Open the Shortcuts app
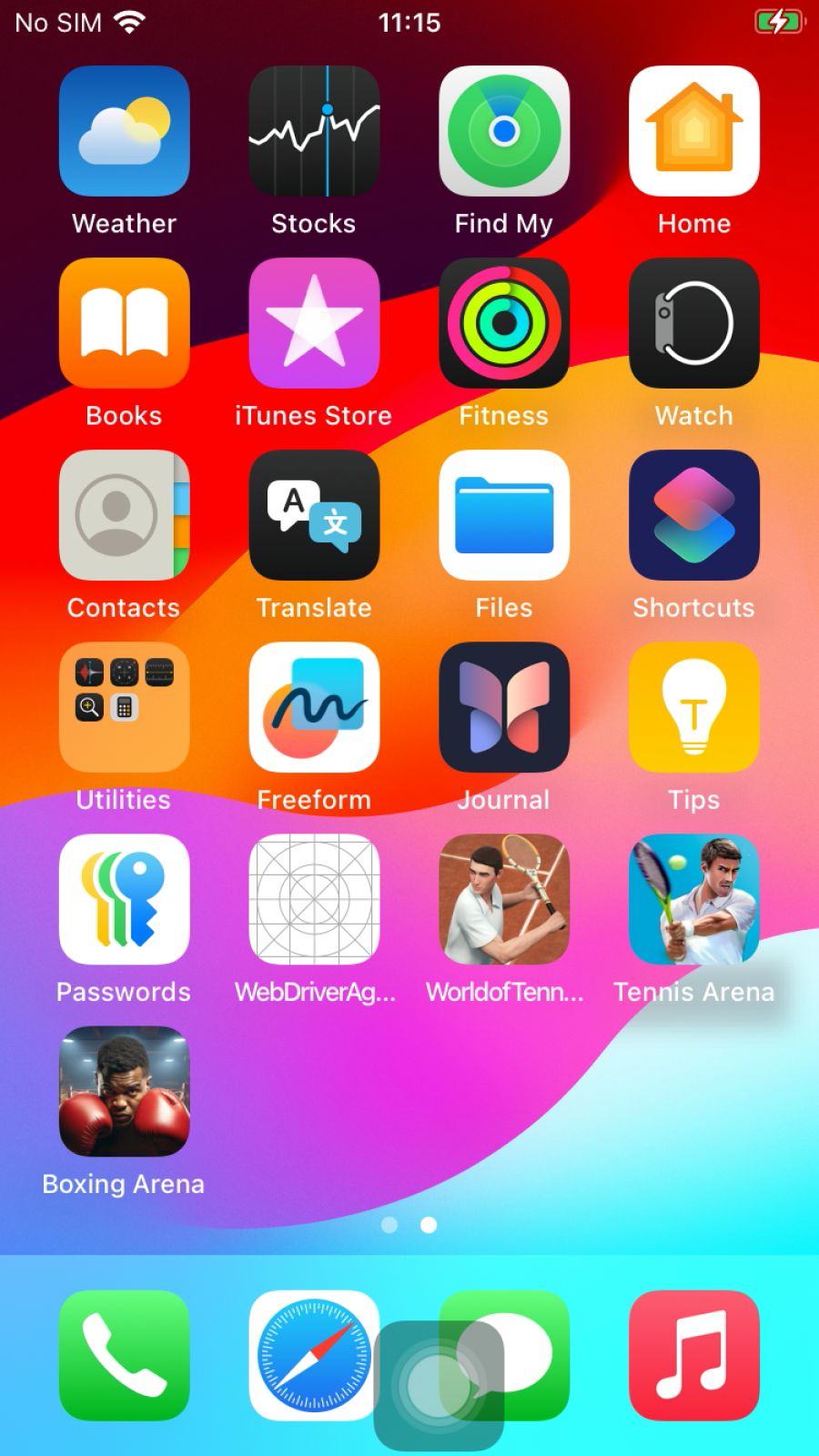 [694, 515]
